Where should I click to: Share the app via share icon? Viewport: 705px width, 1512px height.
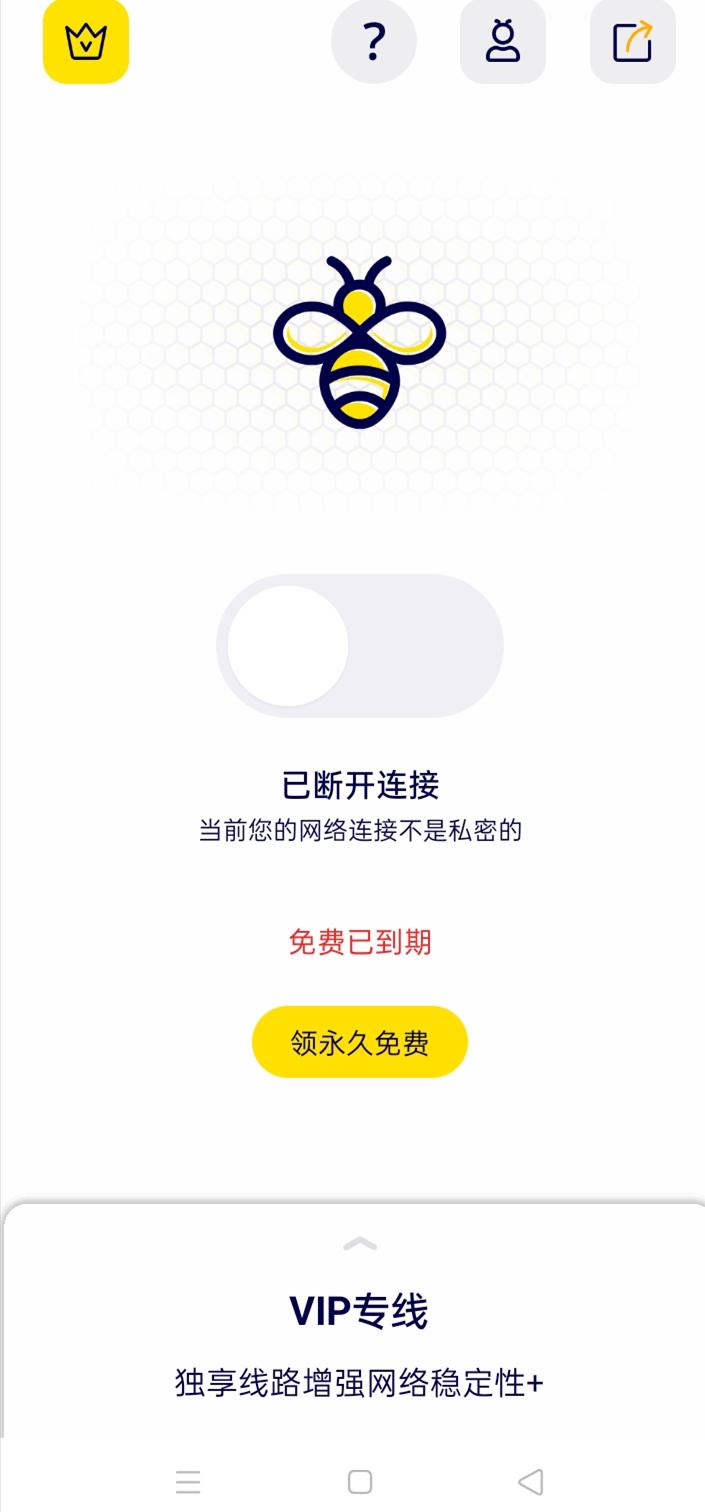632,41
